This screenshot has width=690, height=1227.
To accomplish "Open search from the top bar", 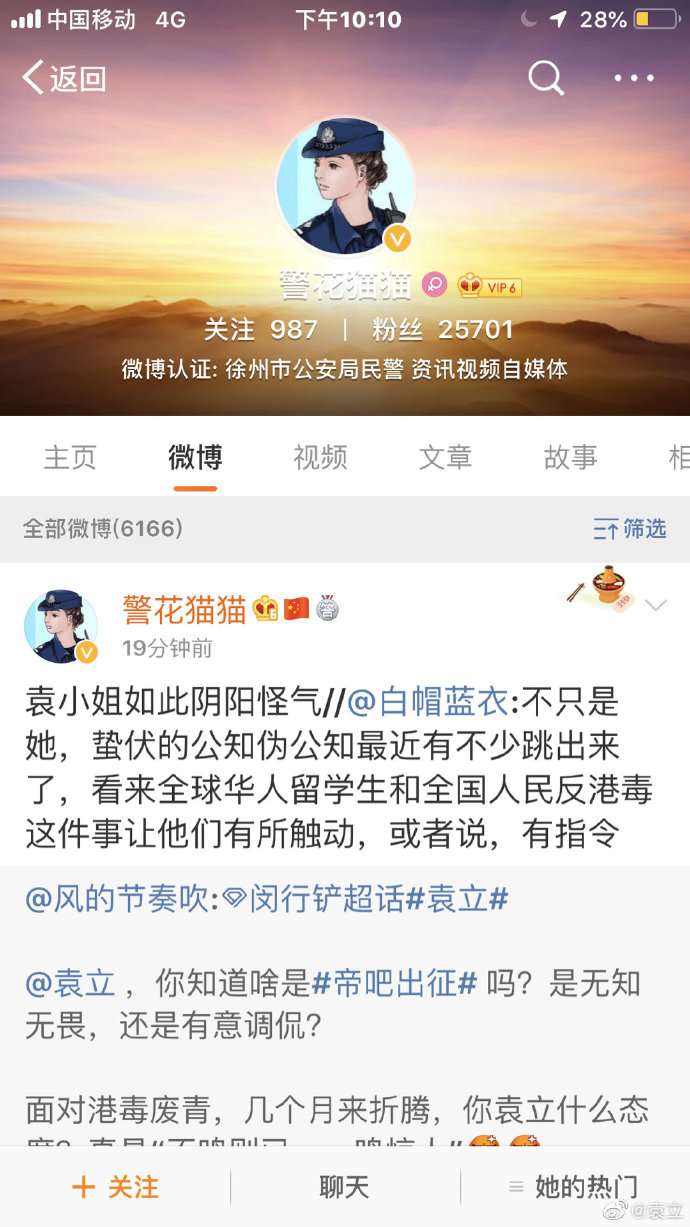I will 546,78.
